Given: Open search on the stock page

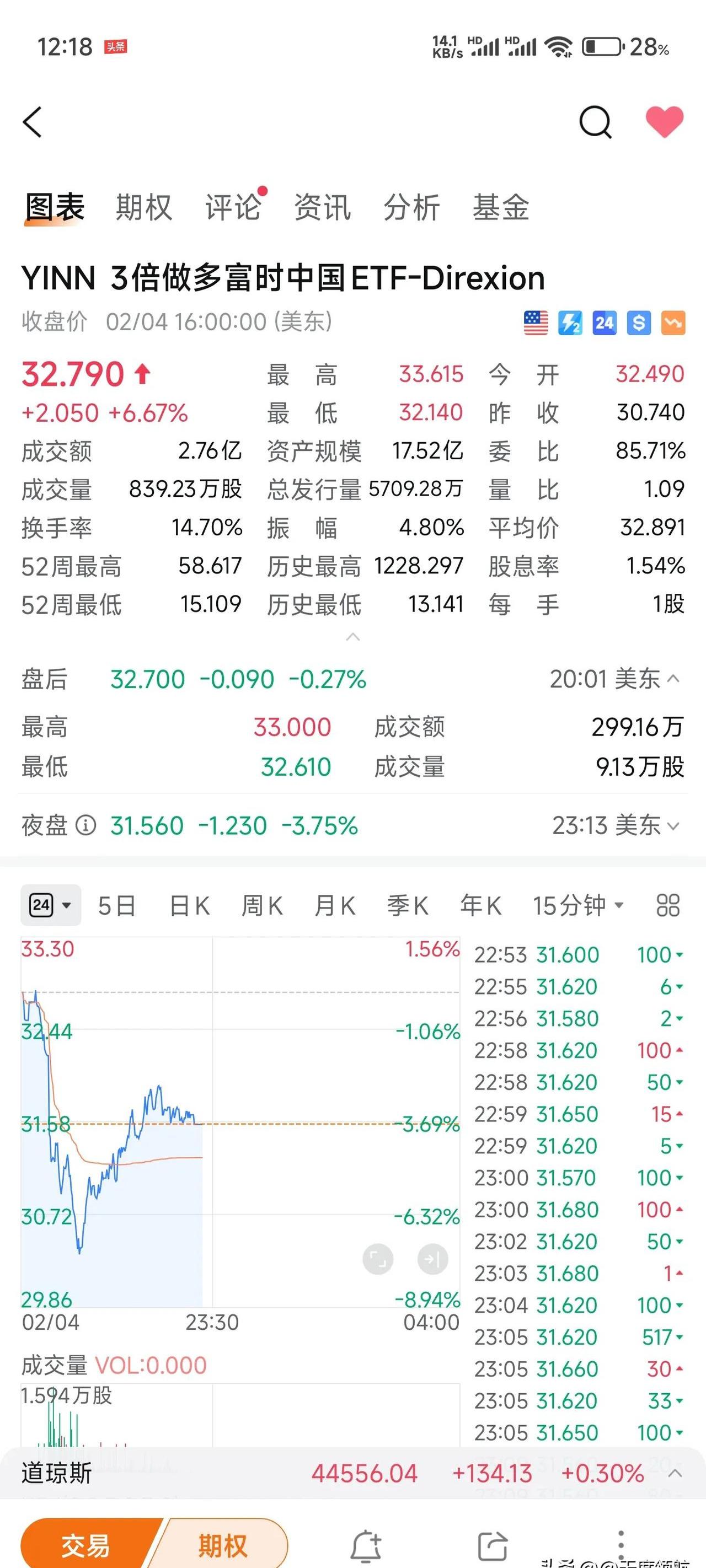Looking at the screenshot, I should click(x=596, y=121).
